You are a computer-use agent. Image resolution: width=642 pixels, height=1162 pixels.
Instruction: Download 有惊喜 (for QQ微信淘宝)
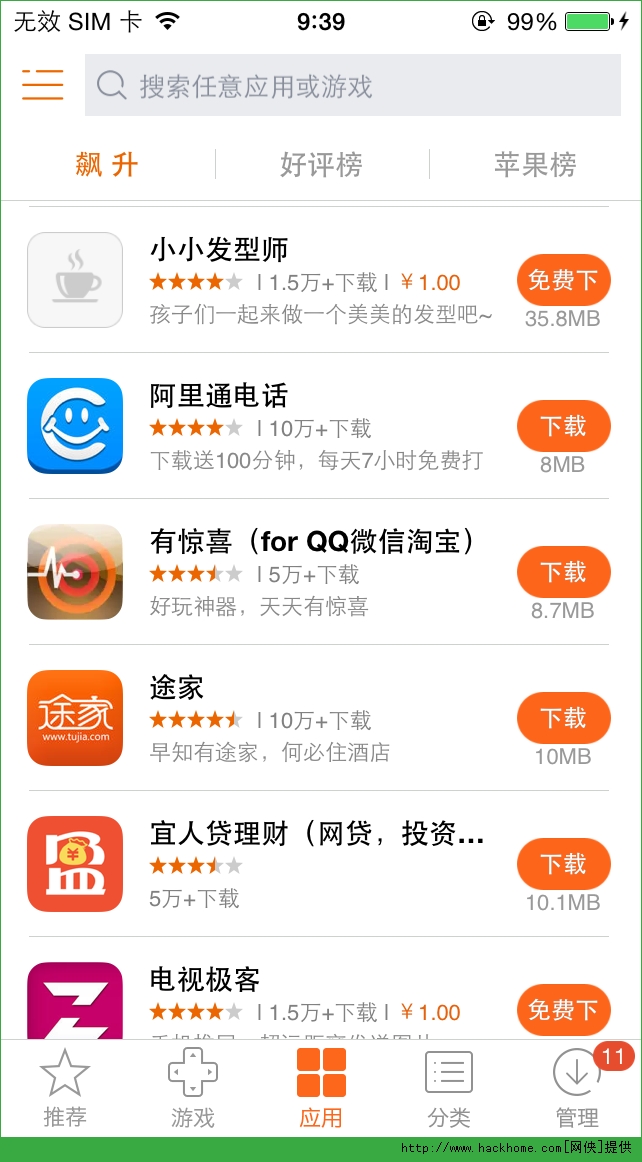click(x=563, y=572)
